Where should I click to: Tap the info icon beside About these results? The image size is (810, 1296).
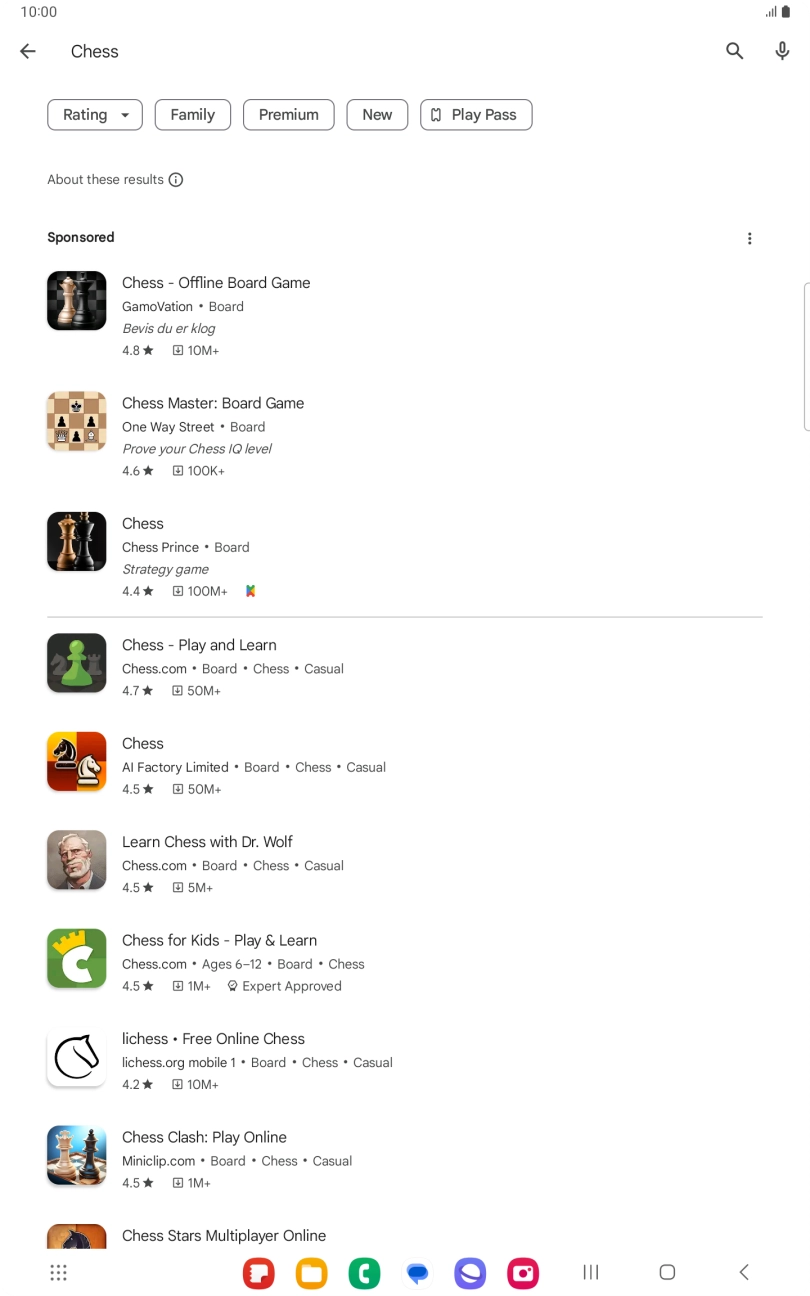[x=176, y=179]
